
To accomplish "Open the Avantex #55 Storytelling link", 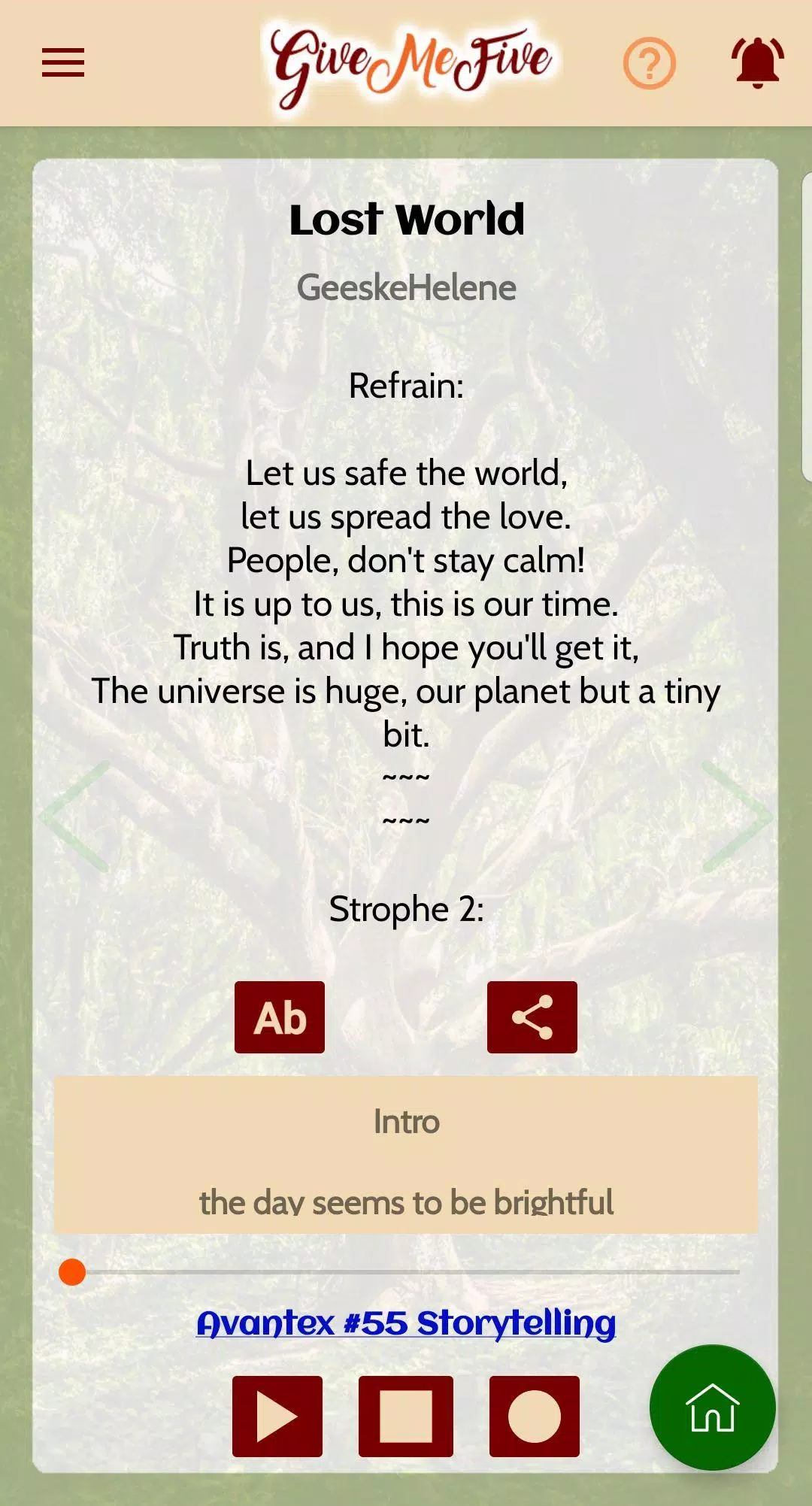I will 406,1323.
